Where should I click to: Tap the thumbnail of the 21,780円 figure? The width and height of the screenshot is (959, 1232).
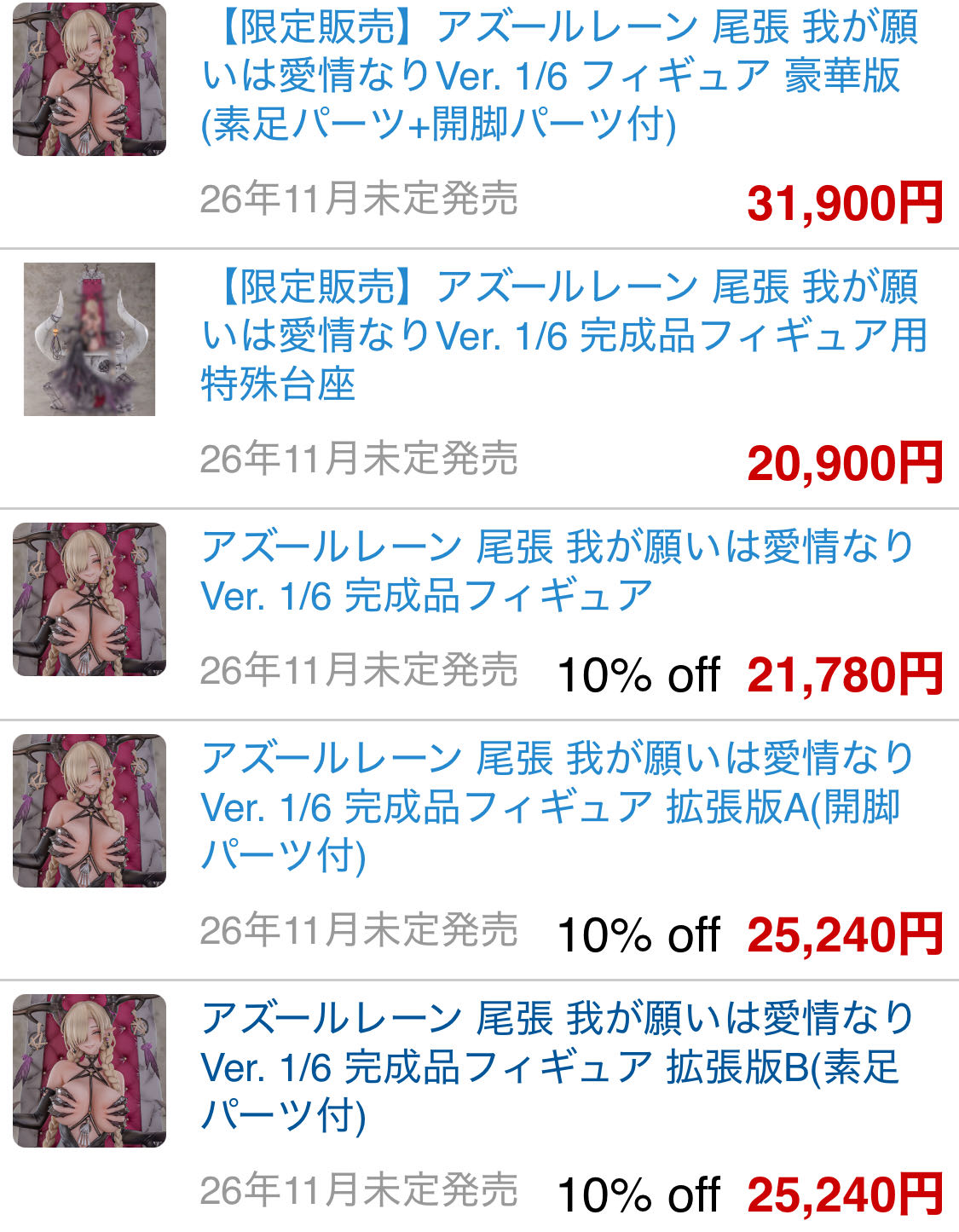(90, 599)
